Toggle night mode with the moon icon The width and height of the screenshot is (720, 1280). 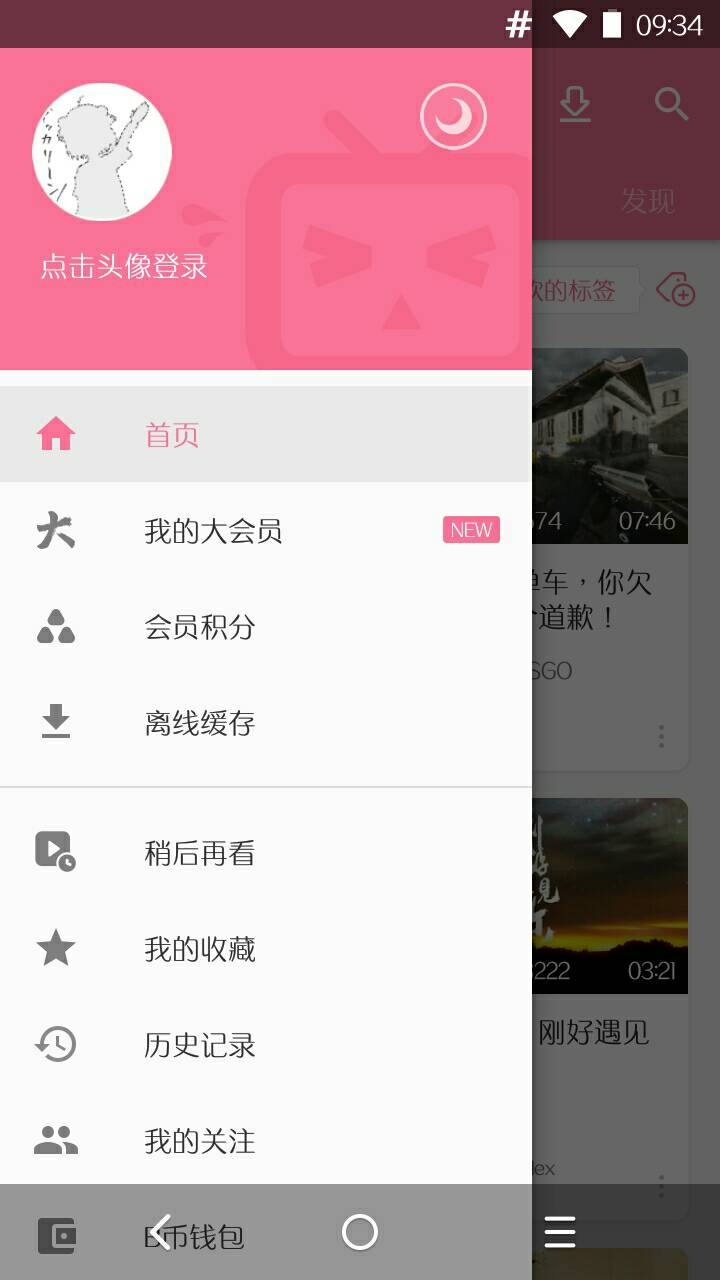tap(453, 117)
